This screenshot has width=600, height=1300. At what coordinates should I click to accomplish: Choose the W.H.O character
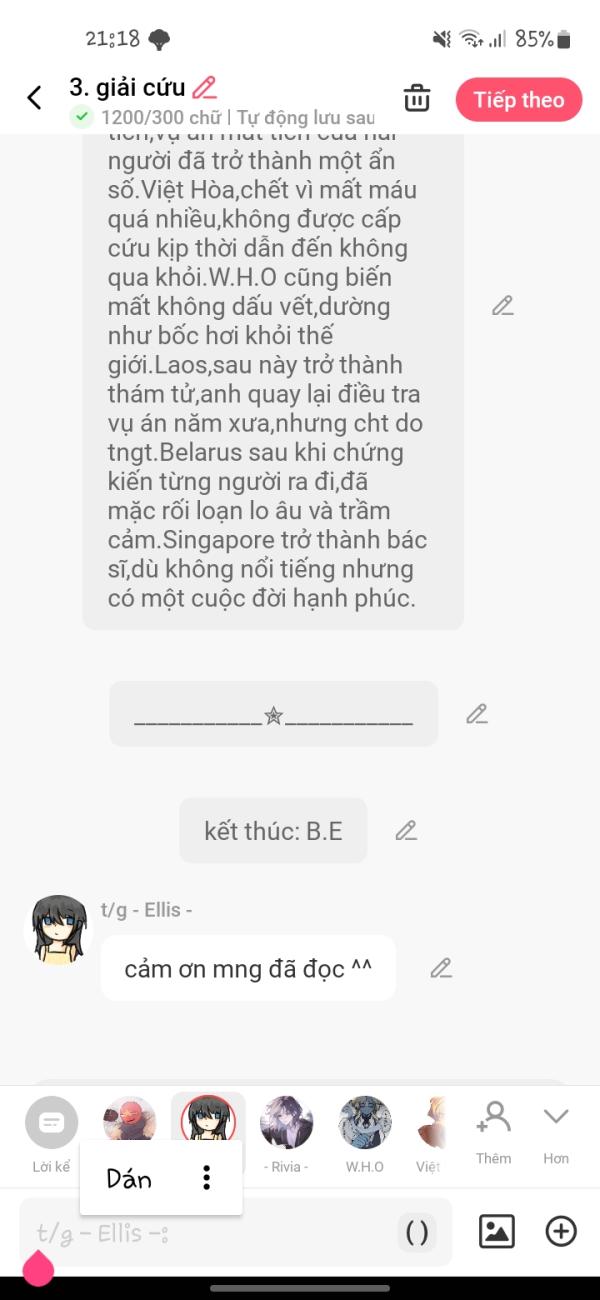[x=364, y=1135]
